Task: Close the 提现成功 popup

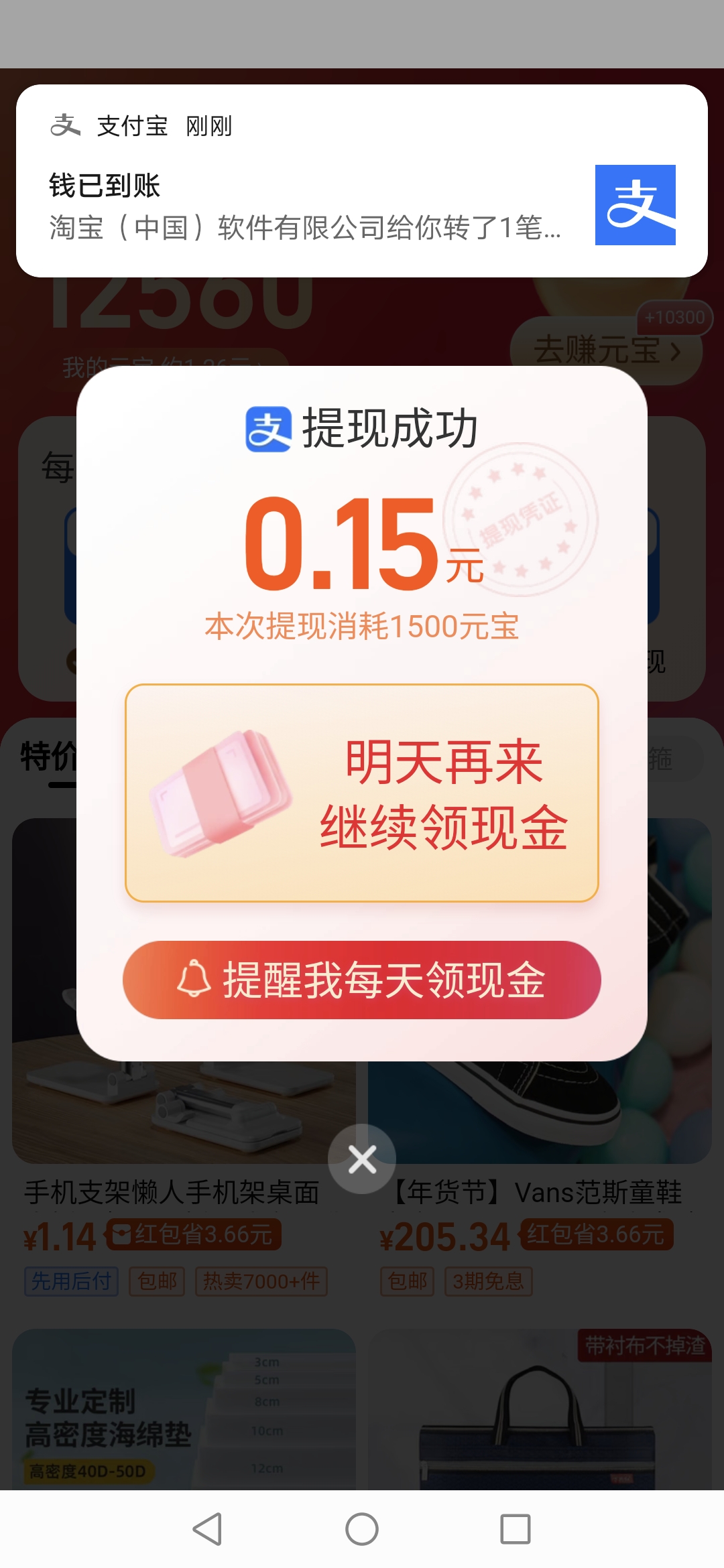Action: coord(362,1159)
